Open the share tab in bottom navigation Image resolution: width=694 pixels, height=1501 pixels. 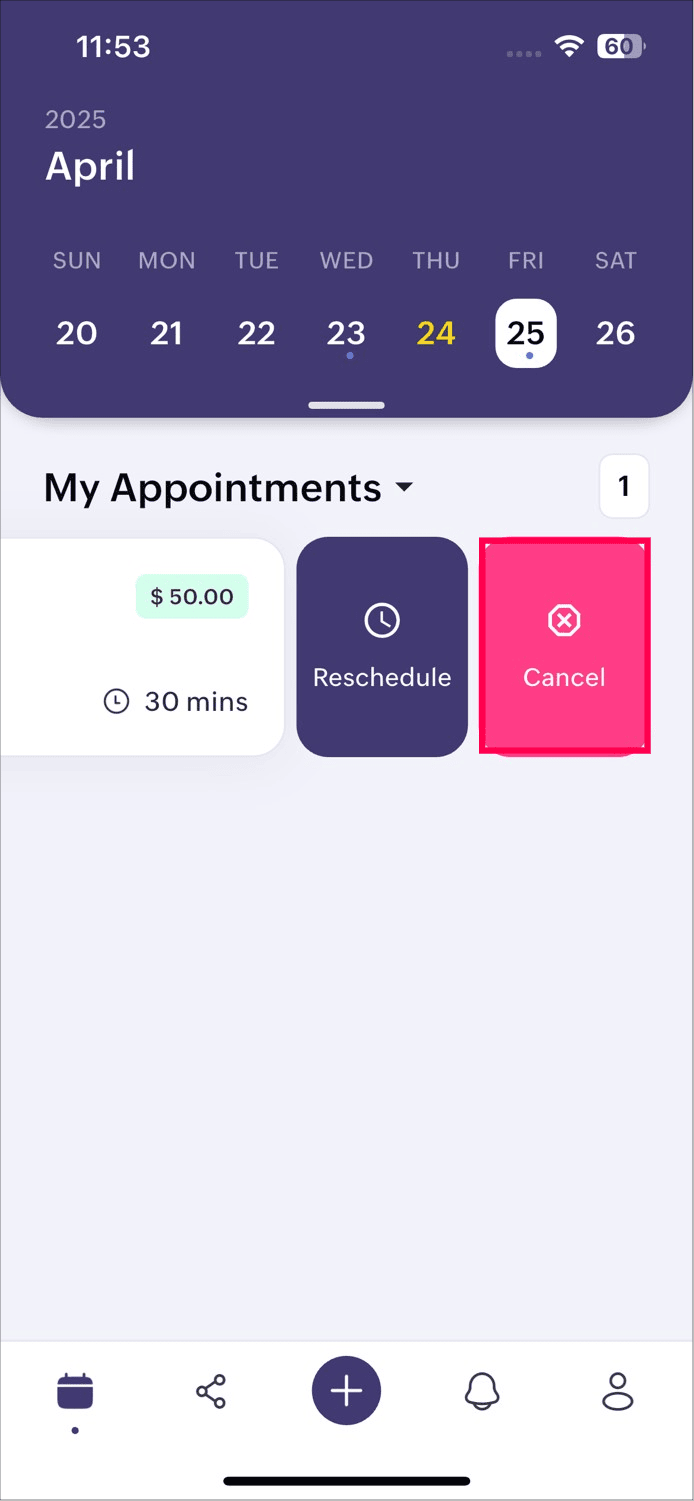click(x=211, y=1392)
